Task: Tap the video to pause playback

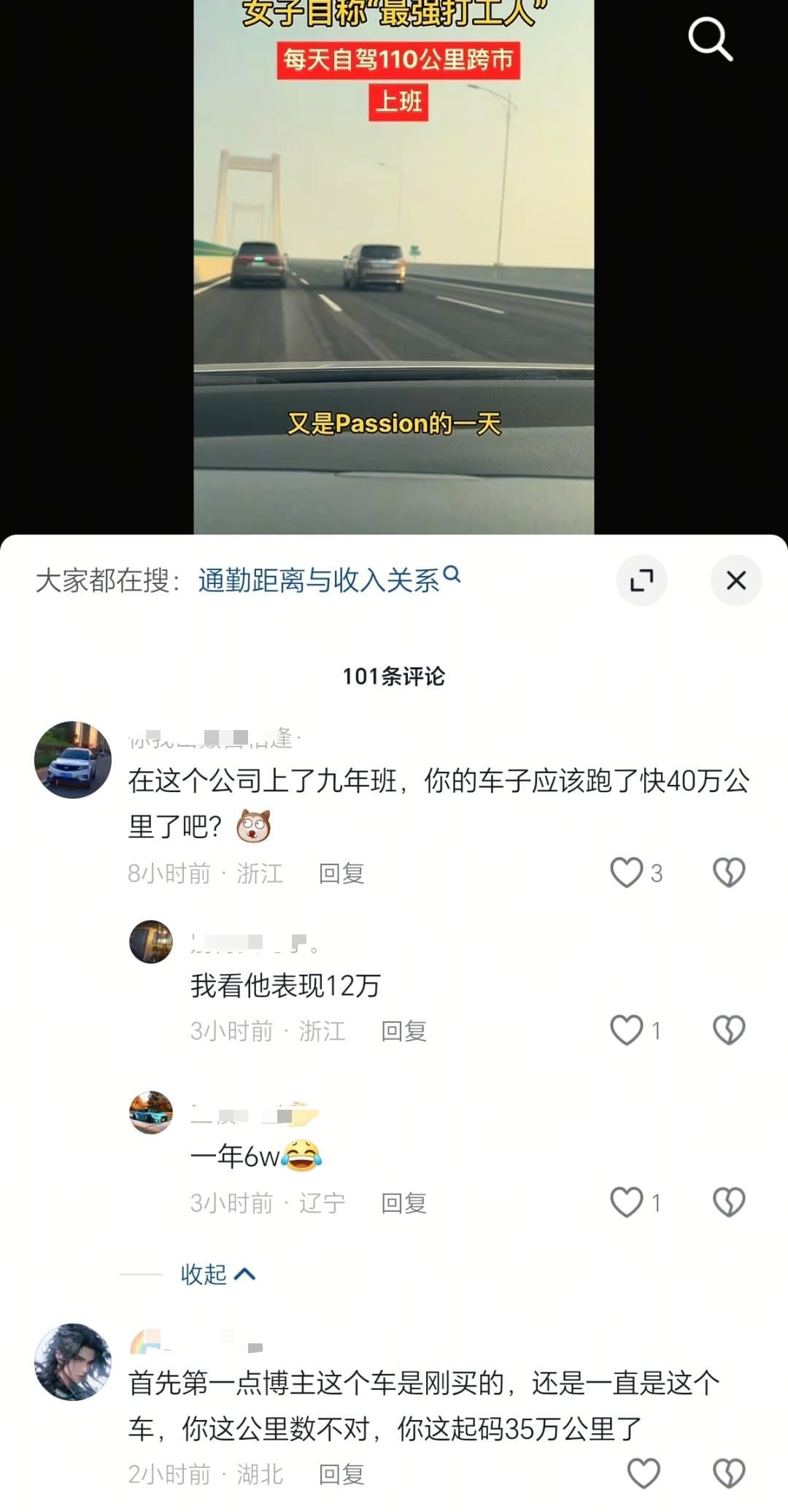Action: click(x=394, y=292)
